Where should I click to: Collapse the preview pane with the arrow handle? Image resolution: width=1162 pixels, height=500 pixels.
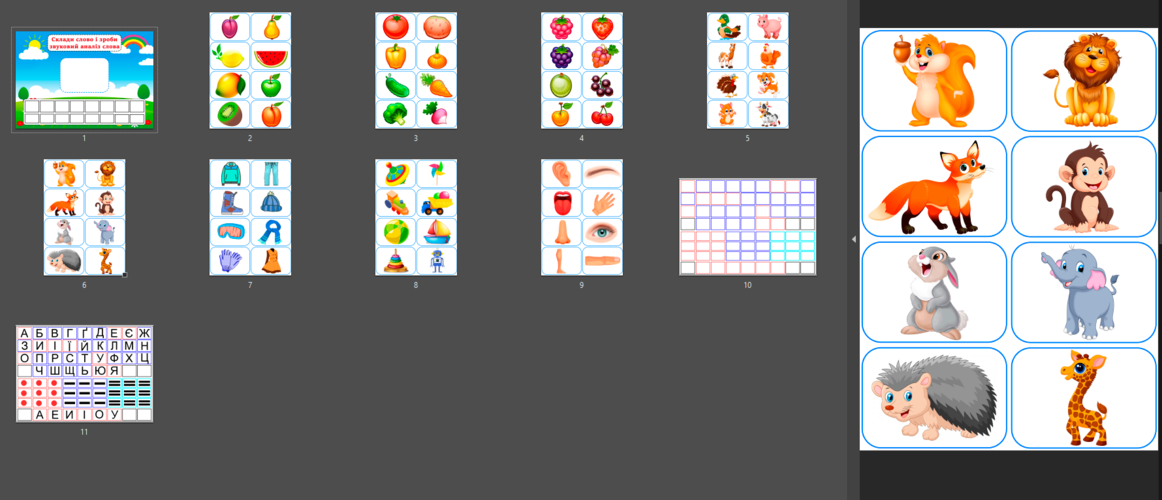(x=853, y=240)
